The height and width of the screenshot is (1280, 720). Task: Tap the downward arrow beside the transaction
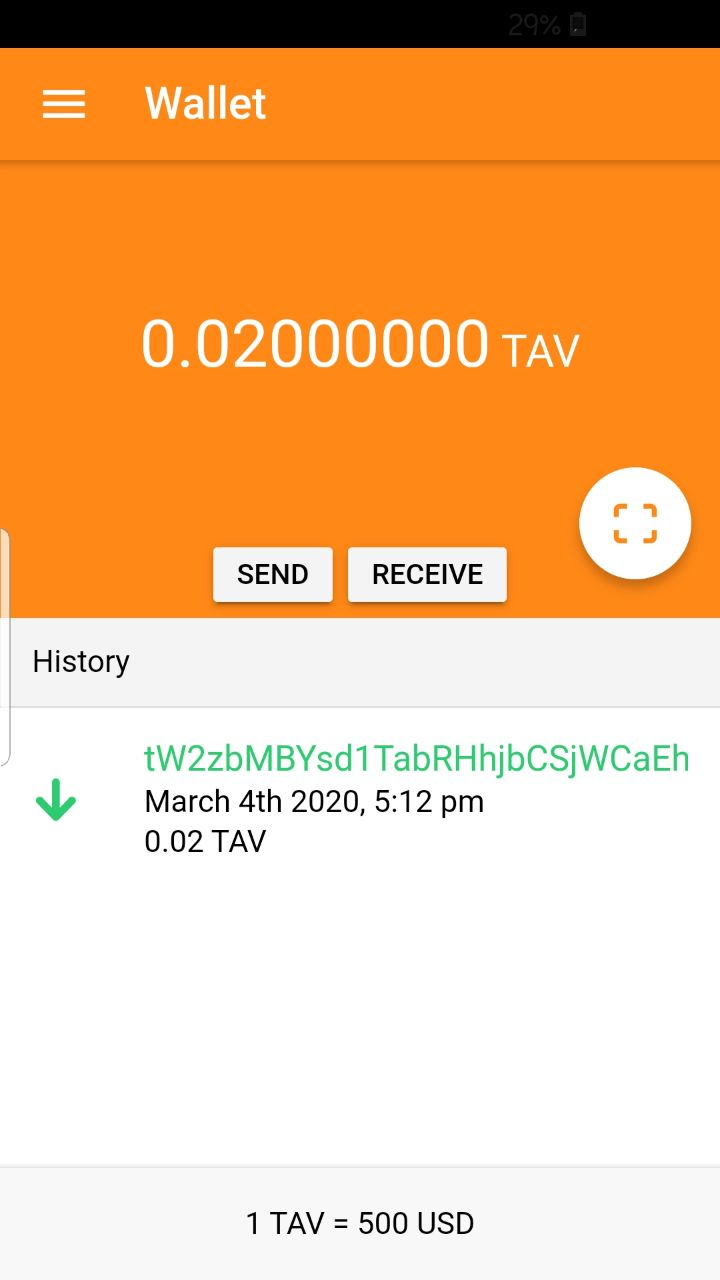56,800
